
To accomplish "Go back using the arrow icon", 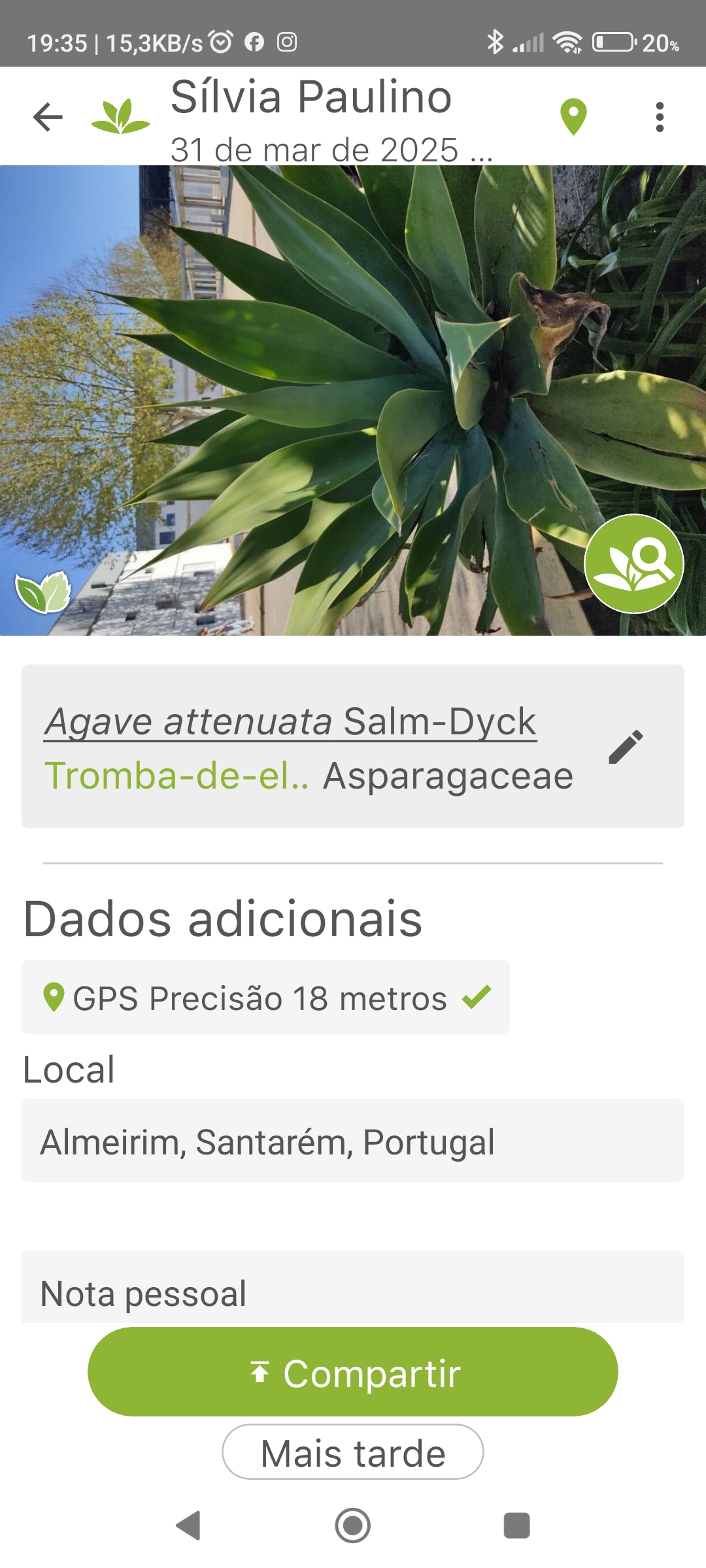I will click(x=48, y=118).
